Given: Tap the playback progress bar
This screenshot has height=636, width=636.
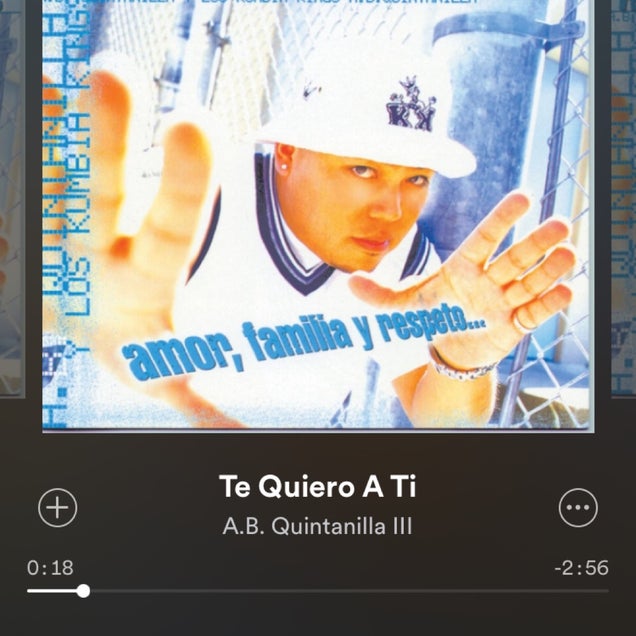Looking at the screenshot, I should tap(318, 591).
